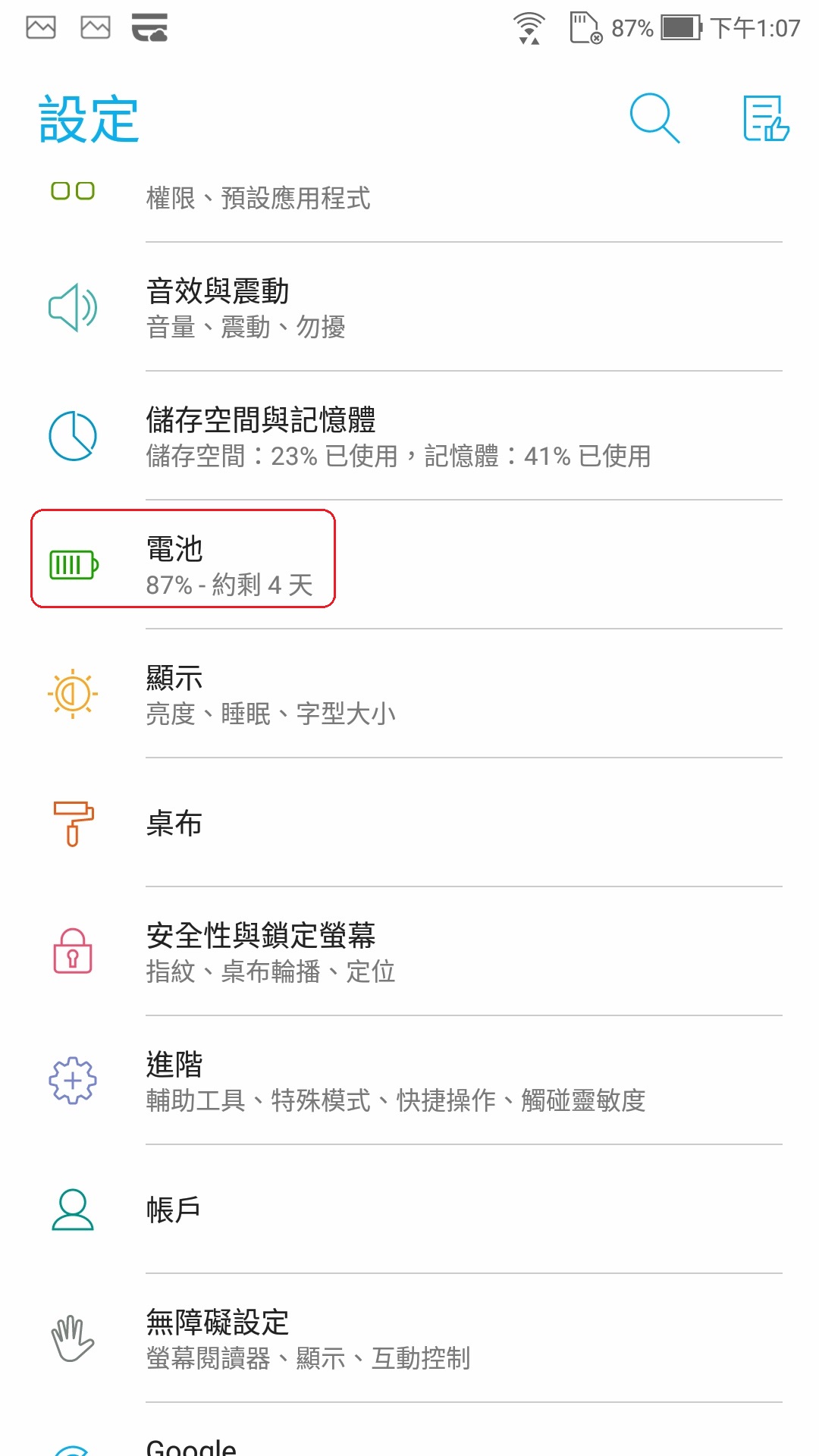Open the settings search icon

point(654,119)
